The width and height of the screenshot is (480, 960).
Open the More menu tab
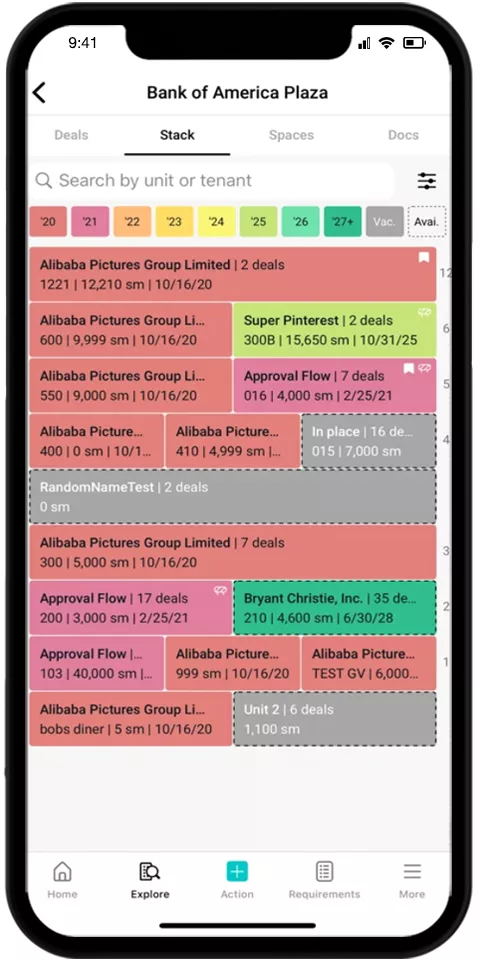pyautogui.click(x=412, y=880)
